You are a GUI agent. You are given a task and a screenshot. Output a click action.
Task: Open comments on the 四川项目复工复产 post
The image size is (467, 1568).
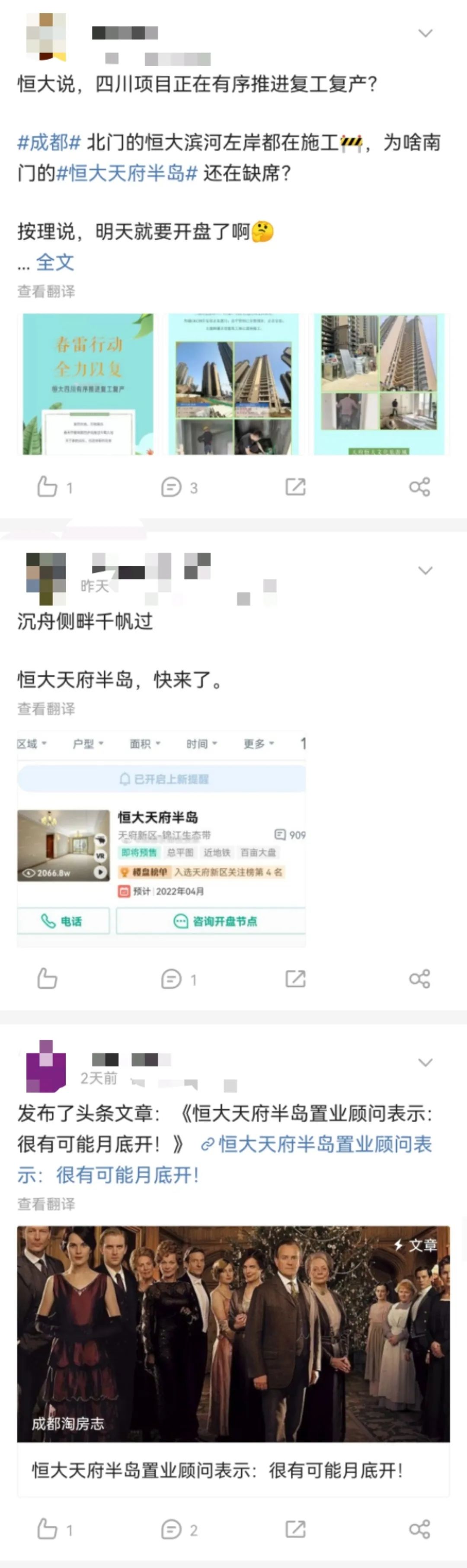tap(172, 487)
